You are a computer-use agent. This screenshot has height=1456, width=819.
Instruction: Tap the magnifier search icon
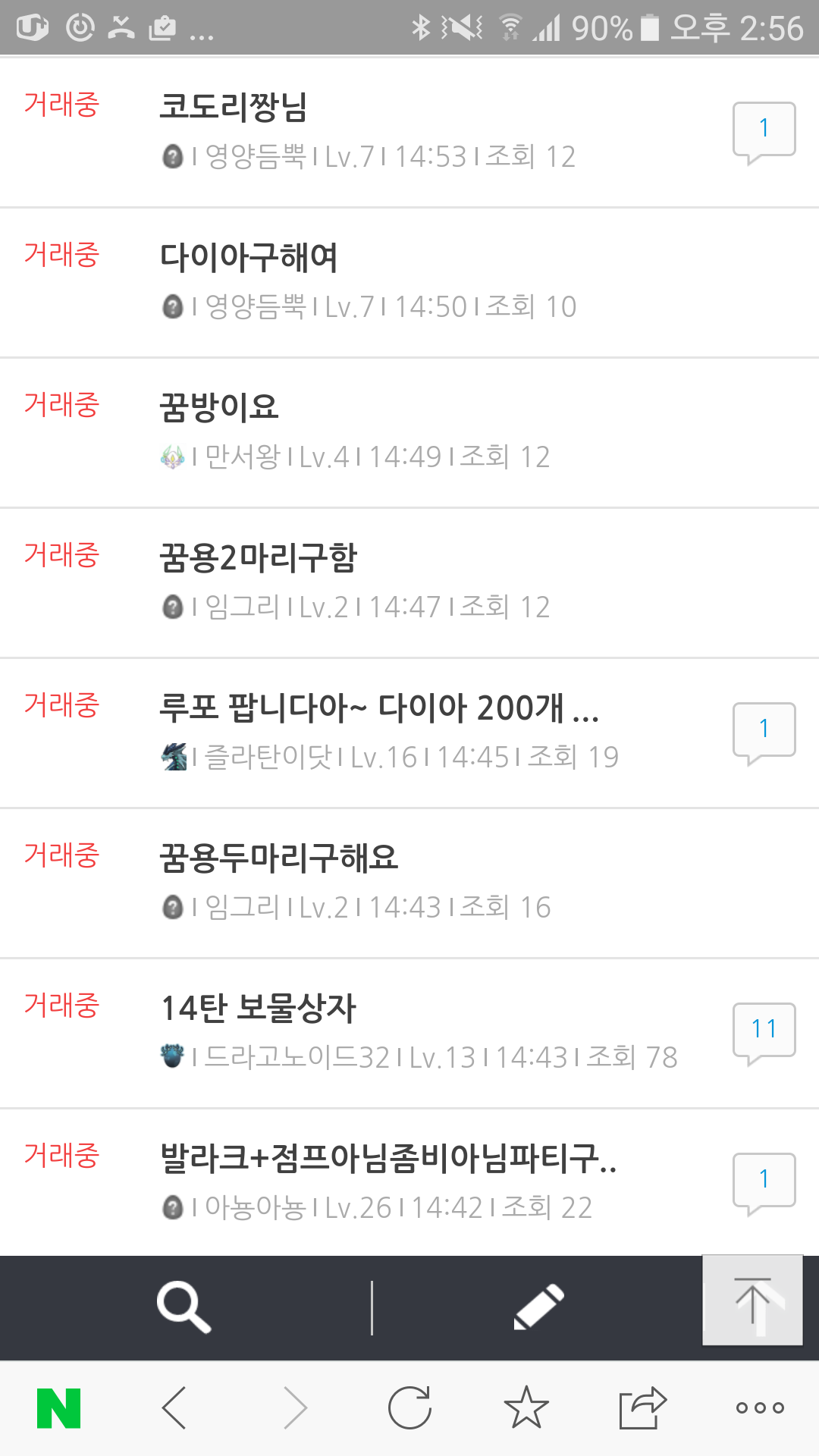184,1307
